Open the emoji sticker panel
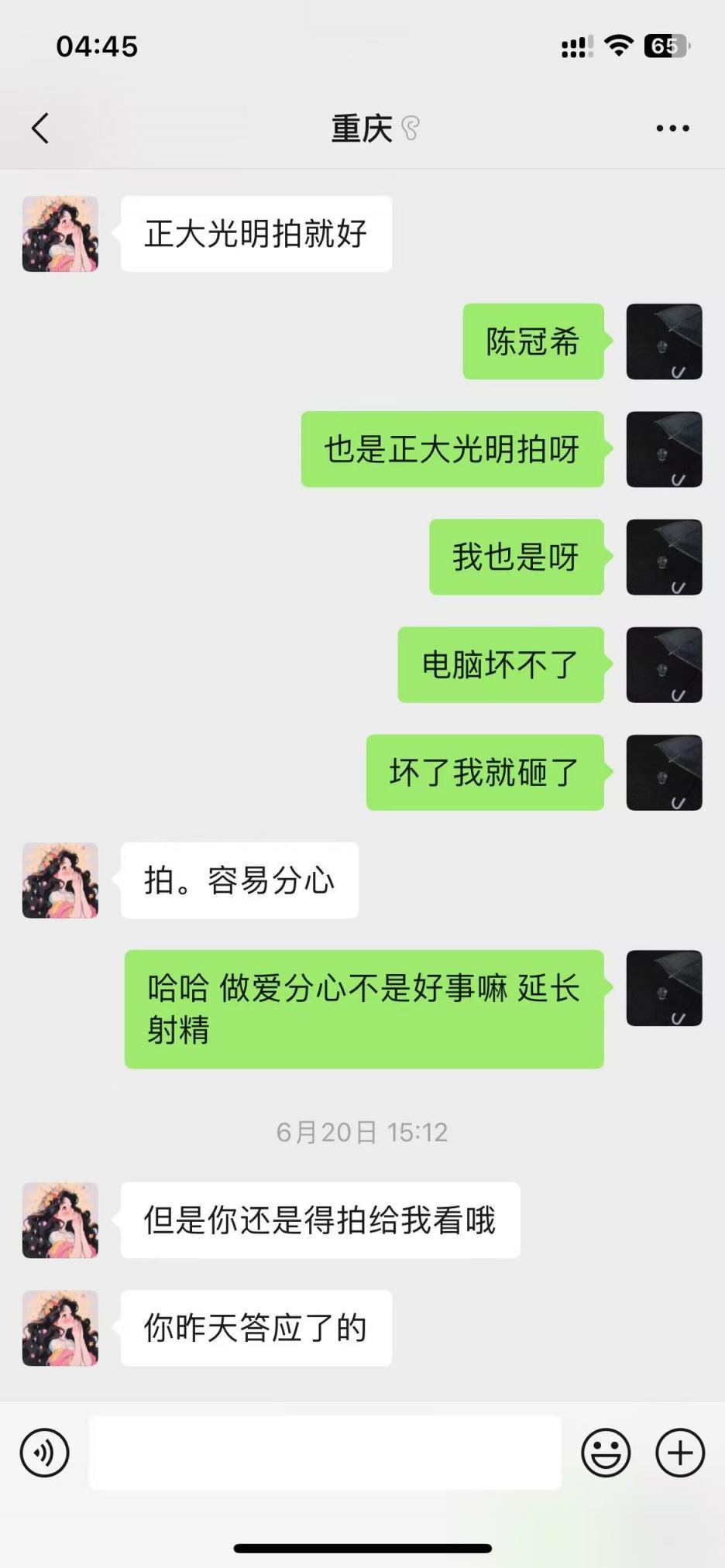 pos(606,1453)
